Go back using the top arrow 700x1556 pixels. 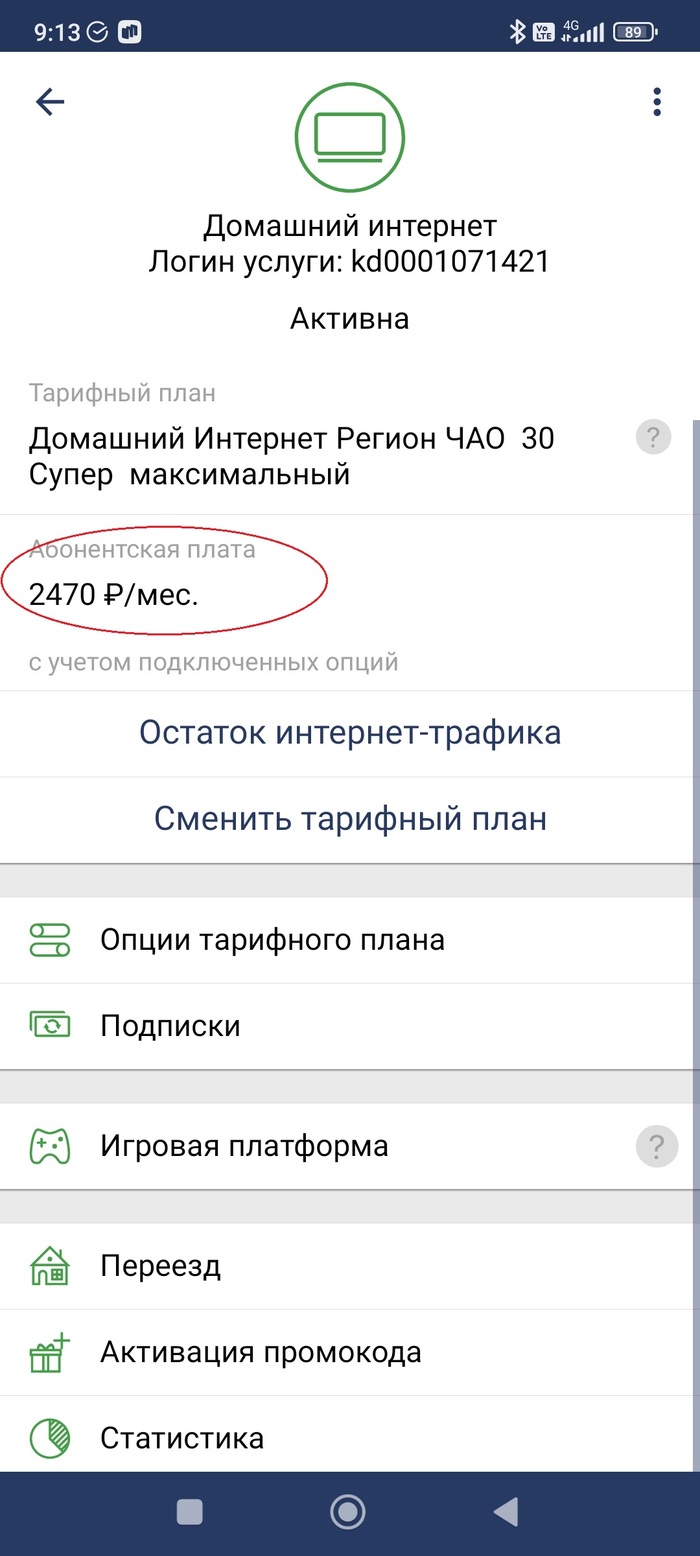point(50,101)
